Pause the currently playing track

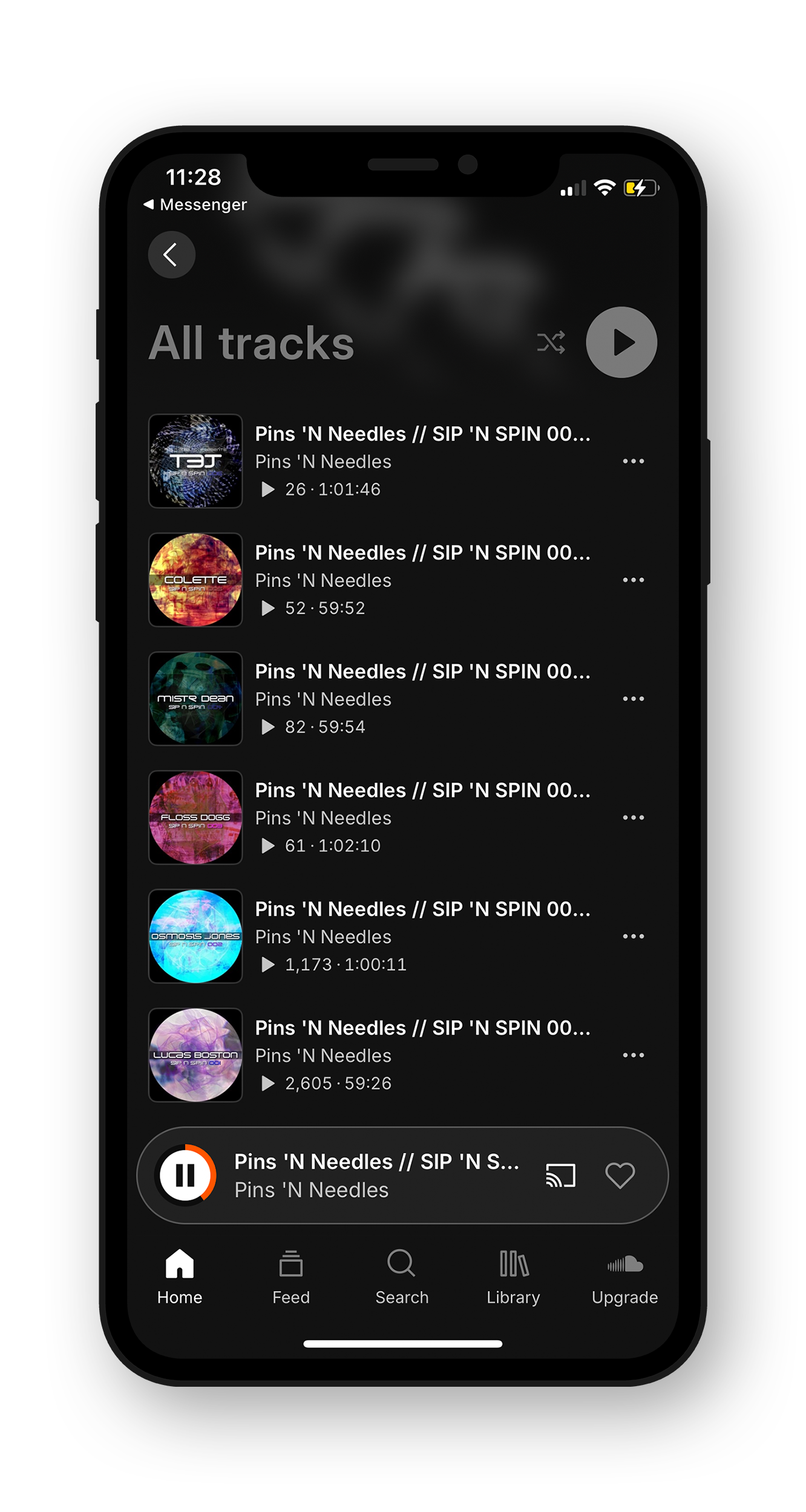point(185,1175)
